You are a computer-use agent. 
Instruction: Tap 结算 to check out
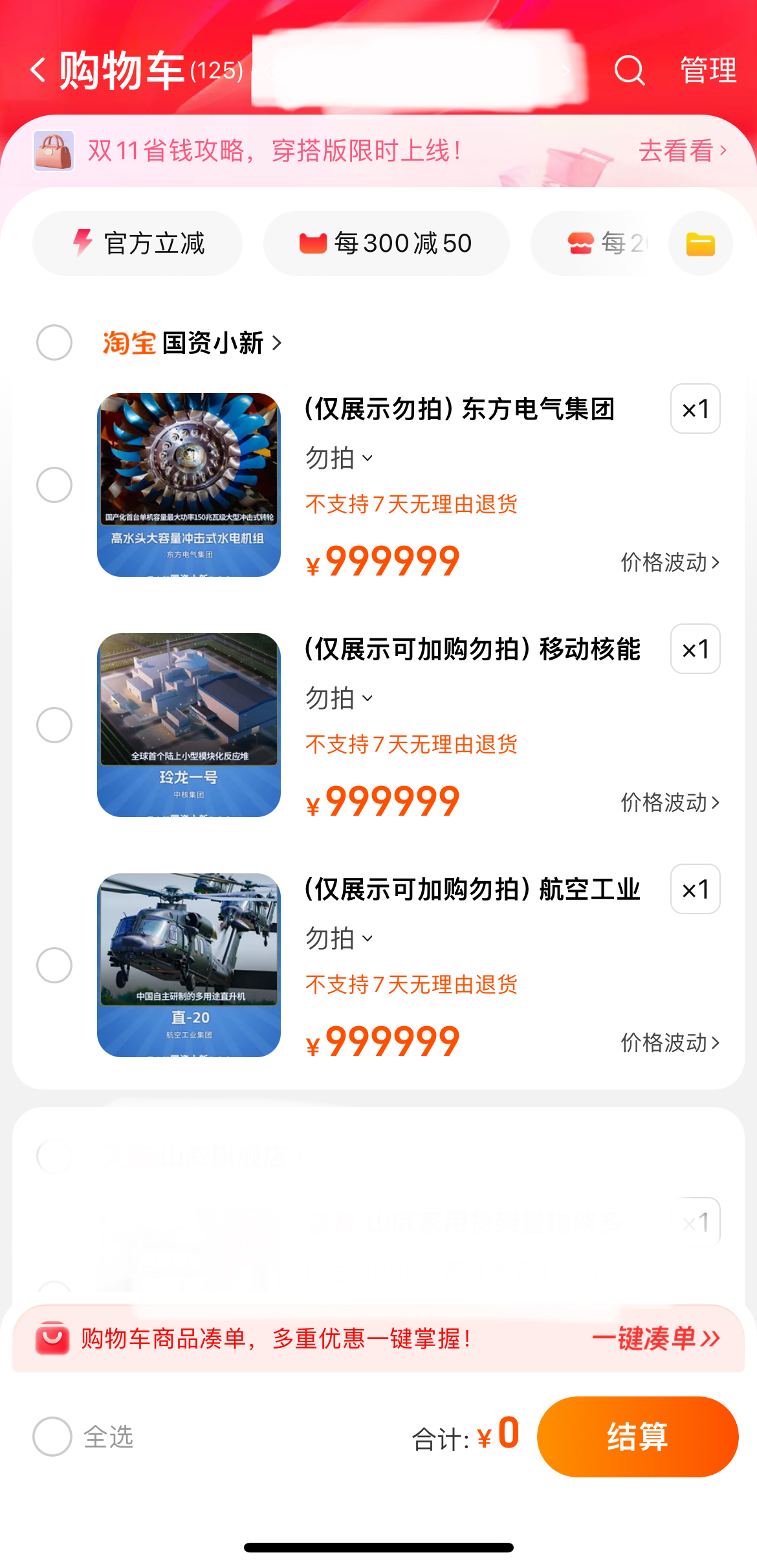[x=637, y=1437]
